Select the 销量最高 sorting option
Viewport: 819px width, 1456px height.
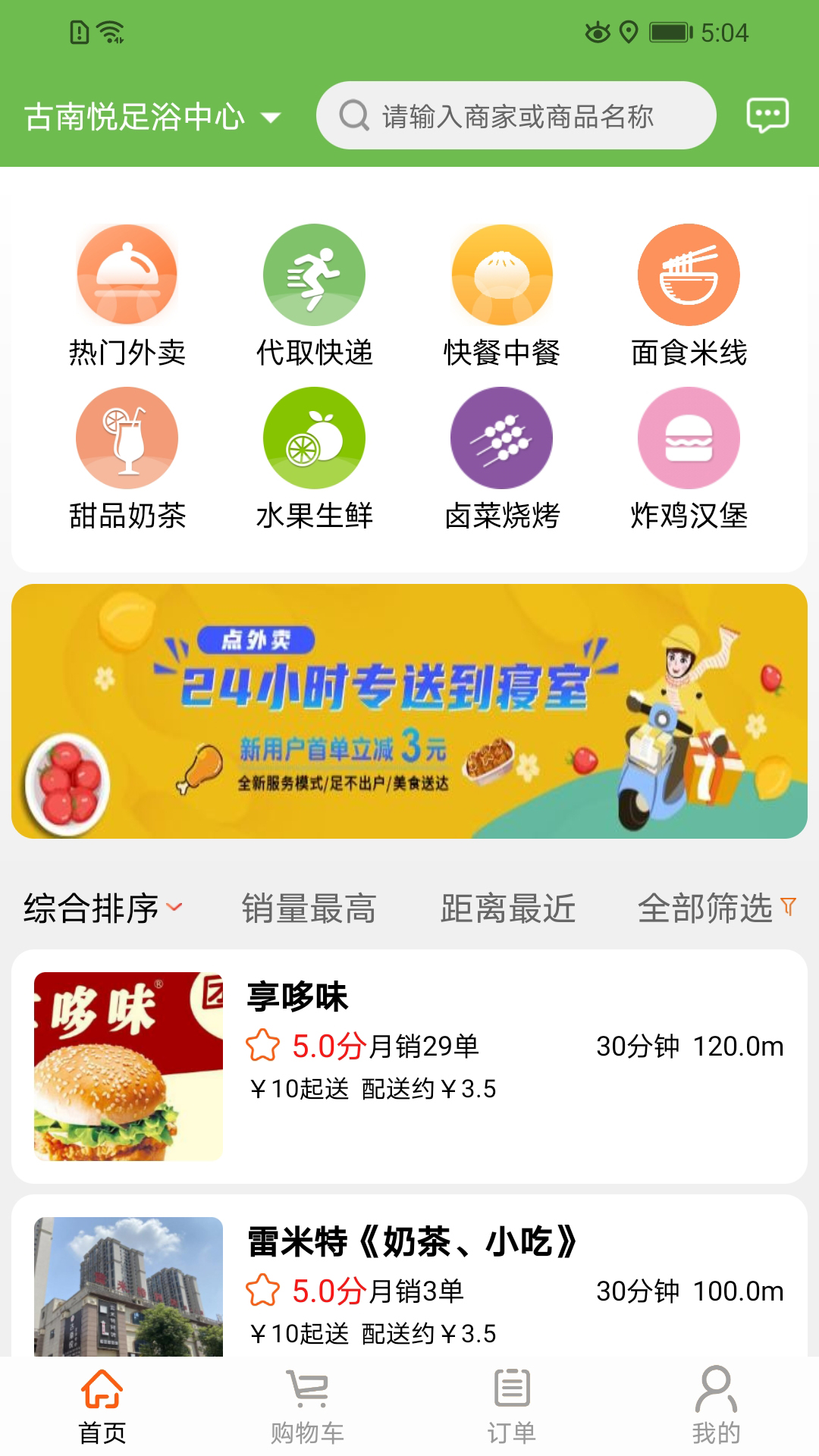(x=308, y=908)
